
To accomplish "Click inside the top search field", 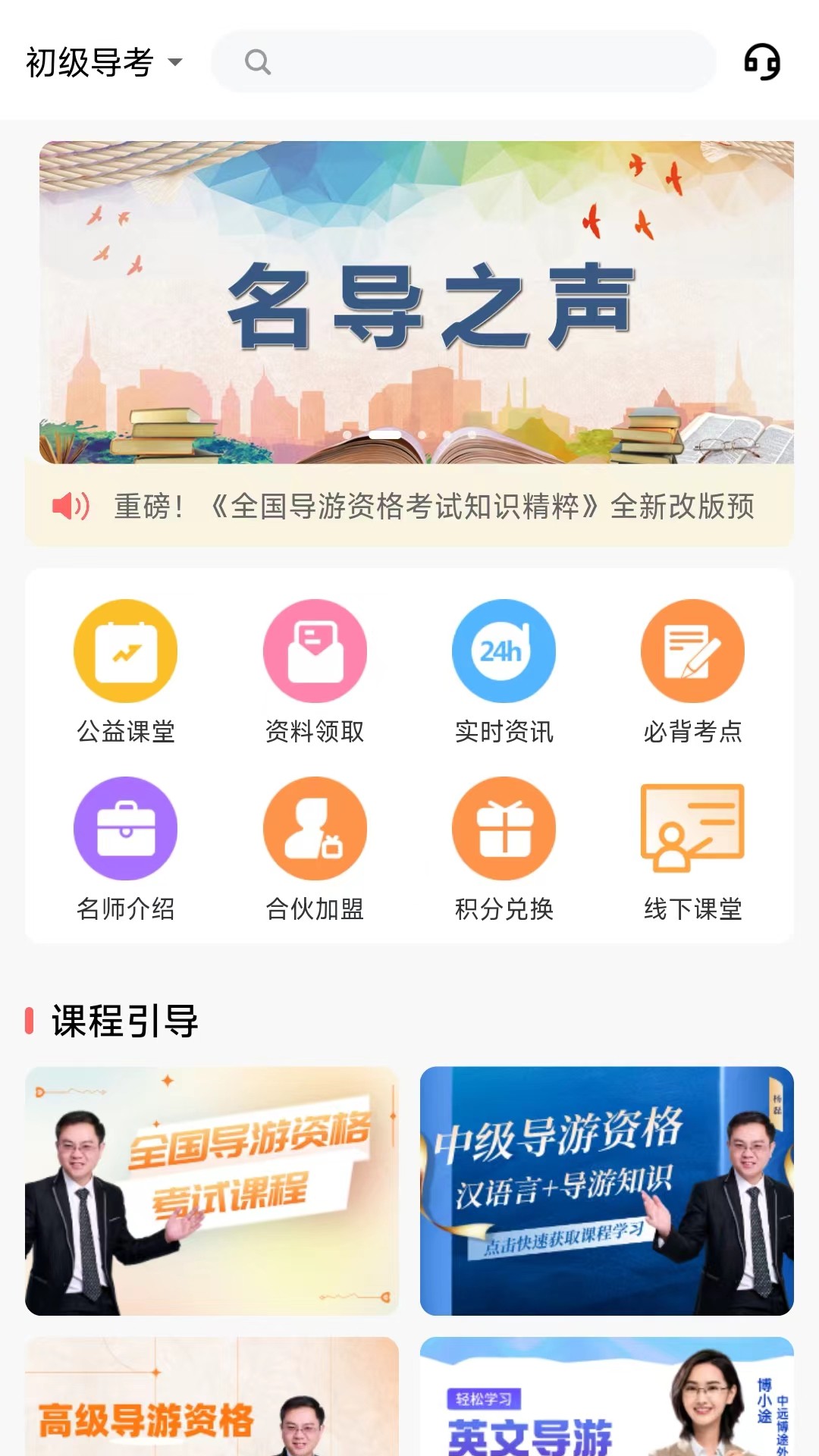I will coord(463,62).
